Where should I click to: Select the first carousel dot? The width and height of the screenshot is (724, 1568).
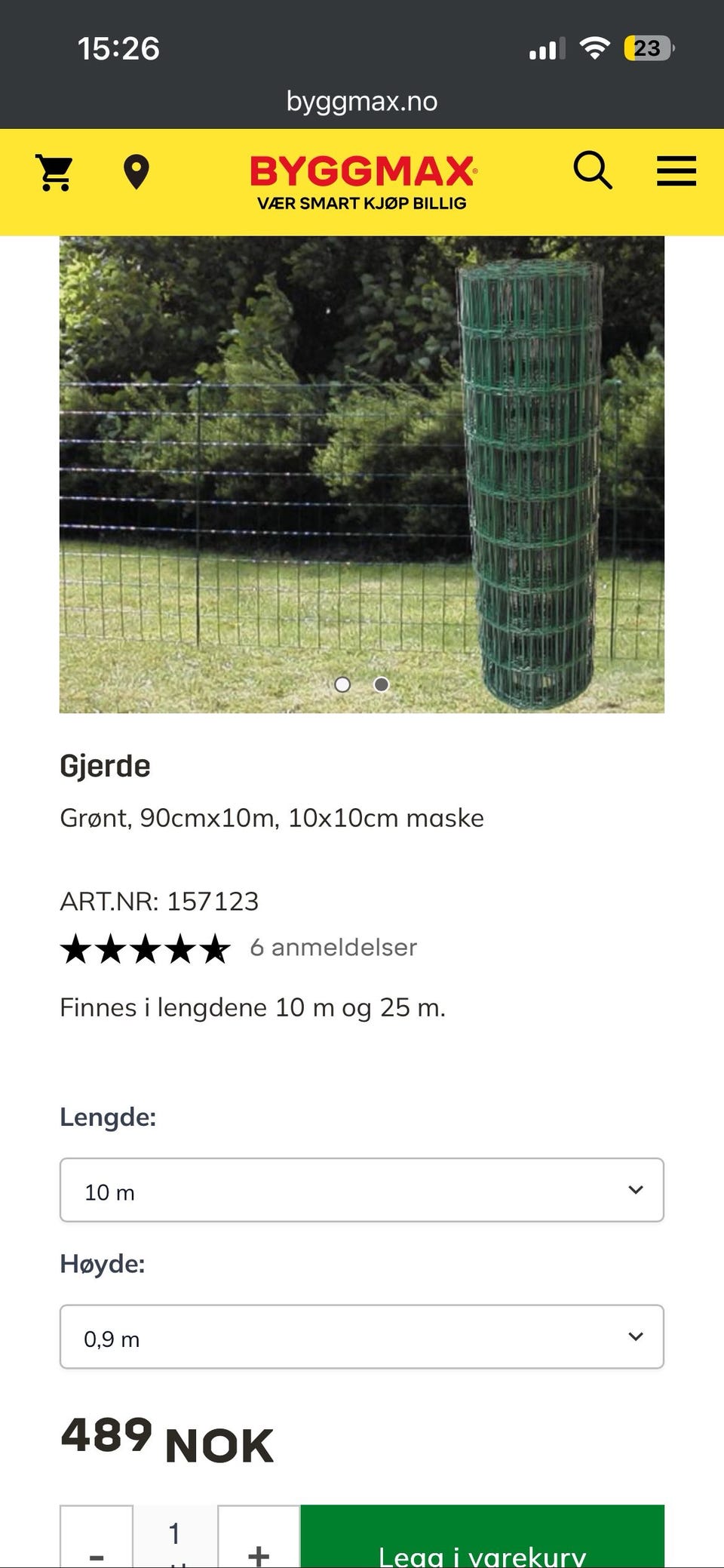pos(343,684)
